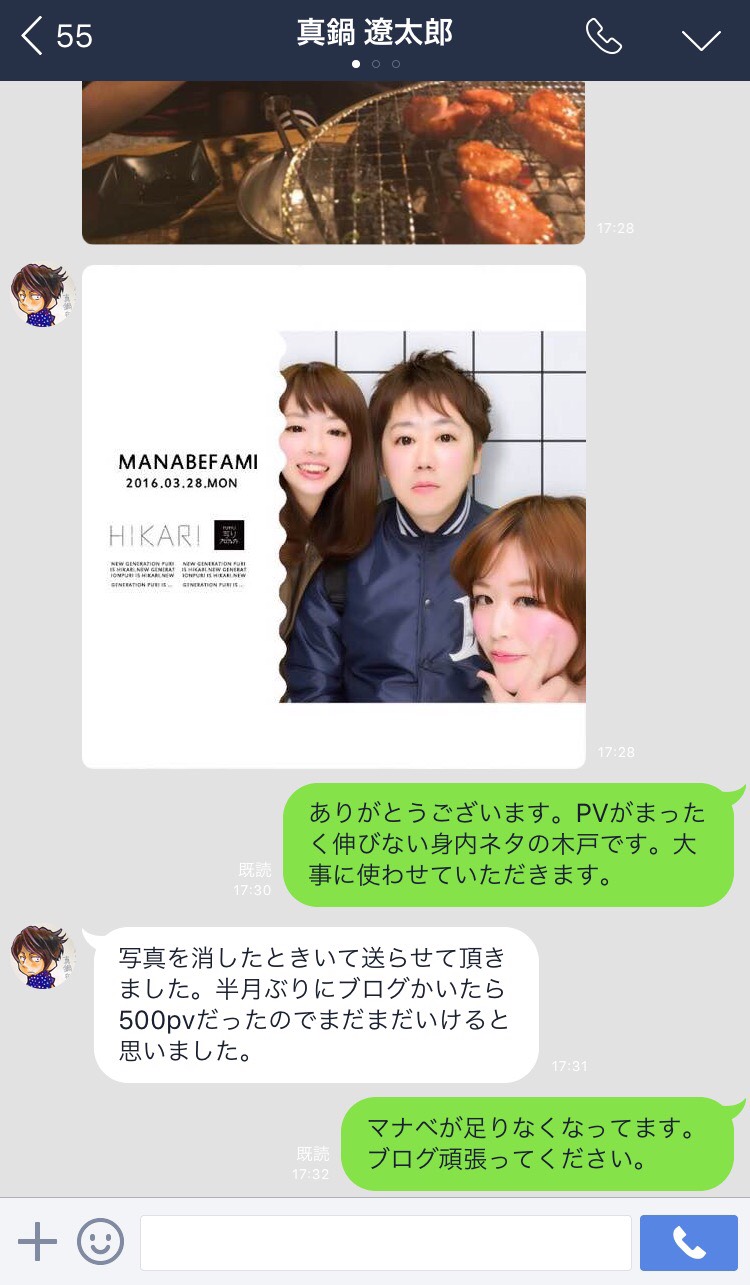
Task: Open the grilled meat photo
Action: point(333,162)
